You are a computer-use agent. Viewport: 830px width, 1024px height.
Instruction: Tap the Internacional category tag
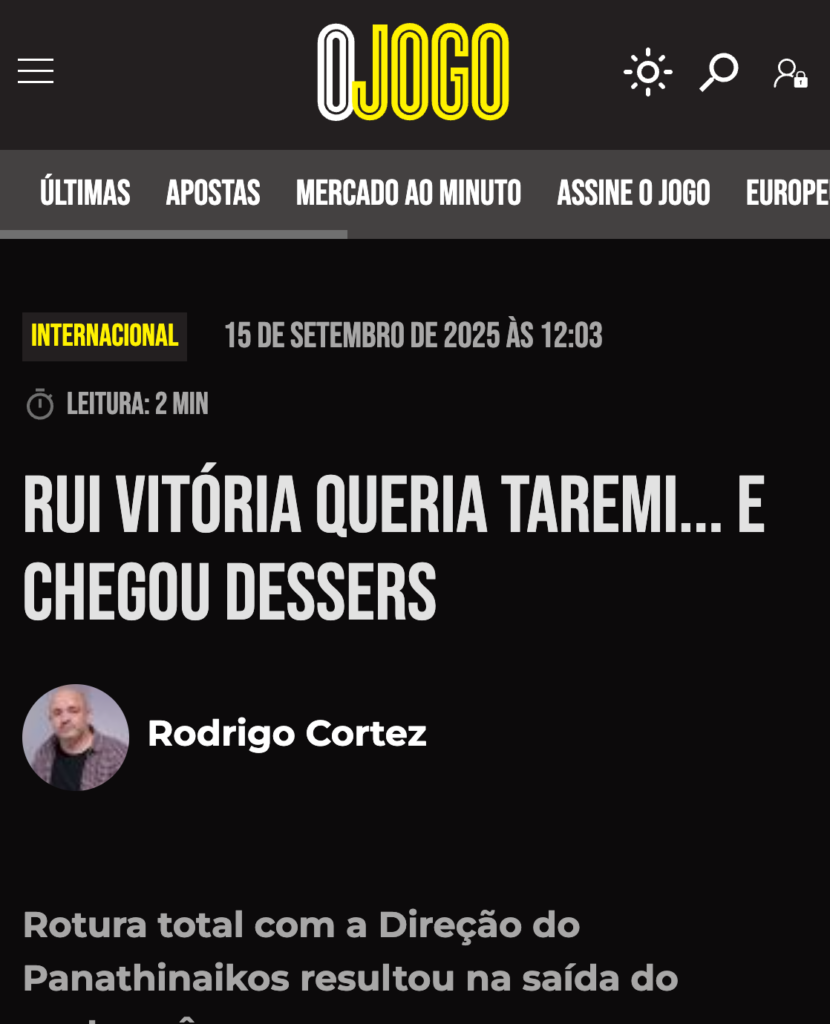(104, 336)
